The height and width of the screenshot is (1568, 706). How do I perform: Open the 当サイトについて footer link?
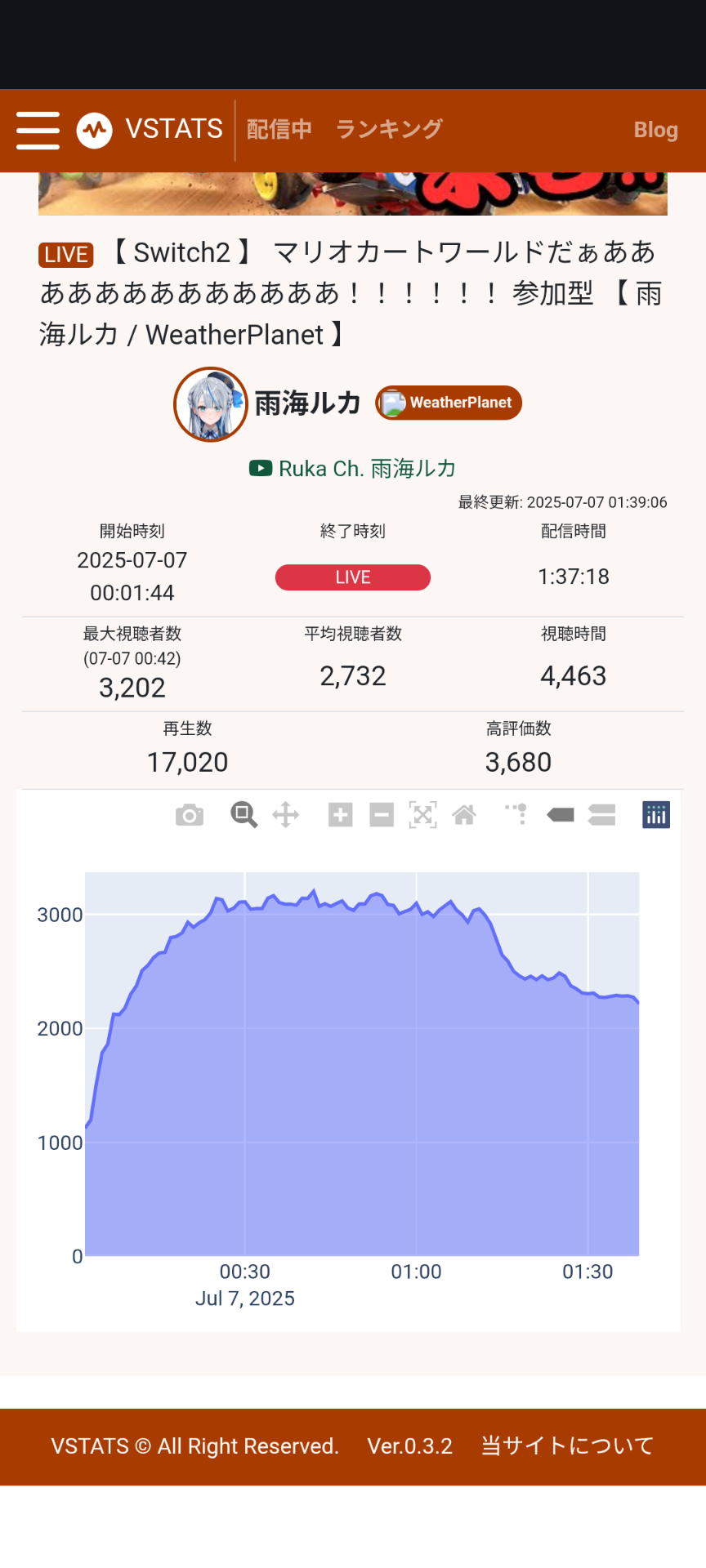pyautogui.click(x=567, y=1445)
